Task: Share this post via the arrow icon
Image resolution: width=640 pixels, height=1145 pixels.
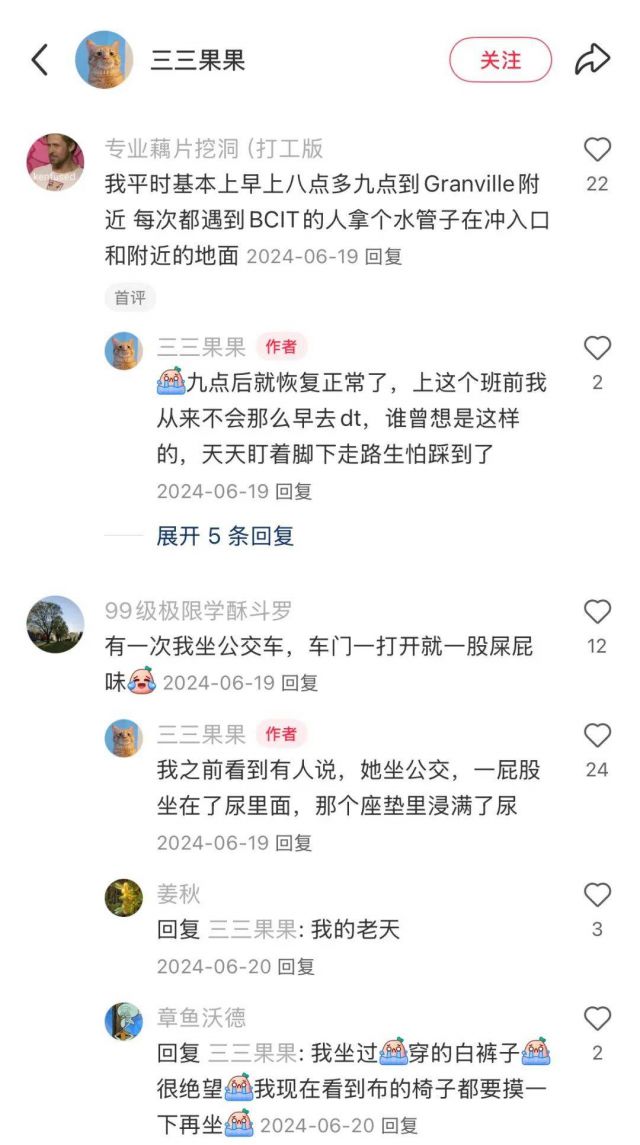Action: tap(592, 60)
